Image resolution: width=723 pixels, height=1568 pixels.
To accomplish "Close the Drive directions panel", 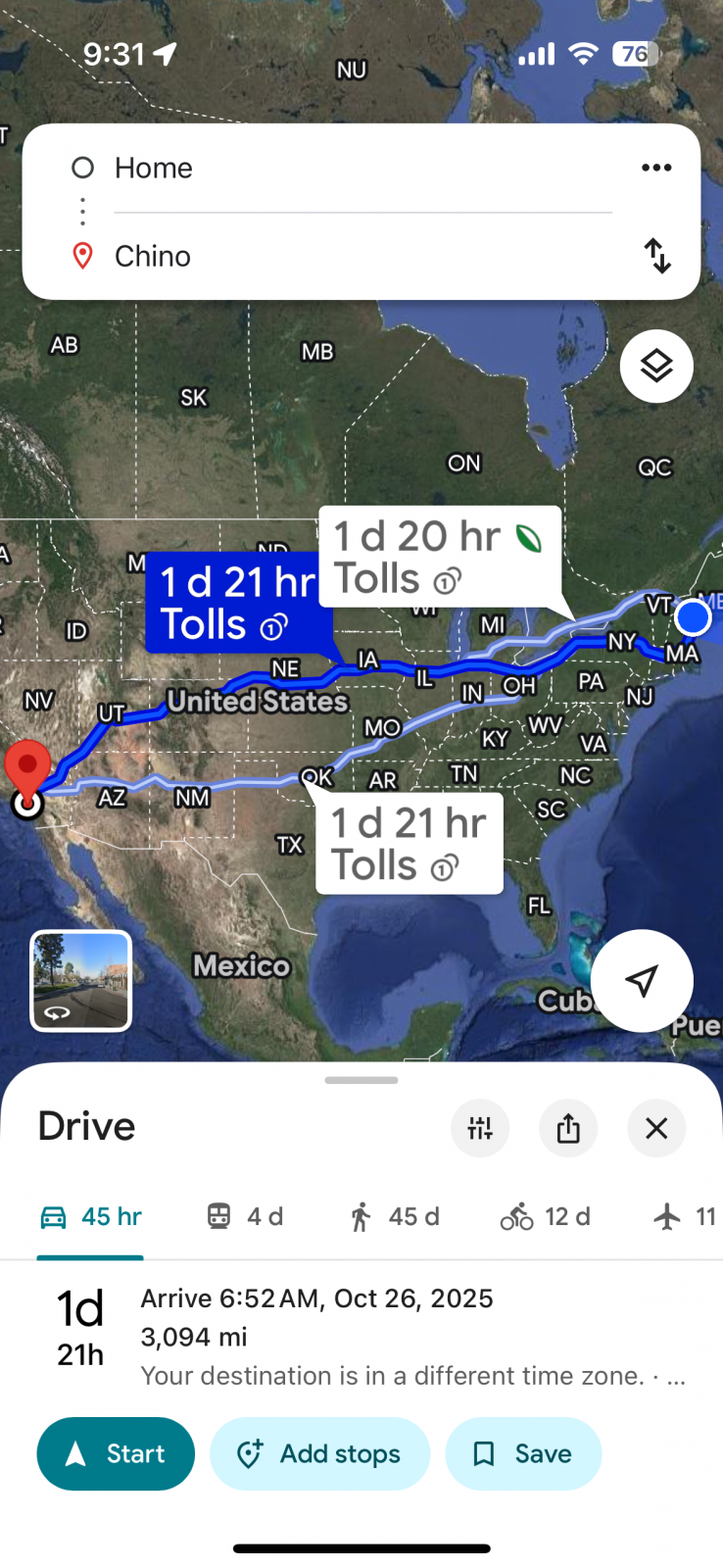I will point(656,1128).
